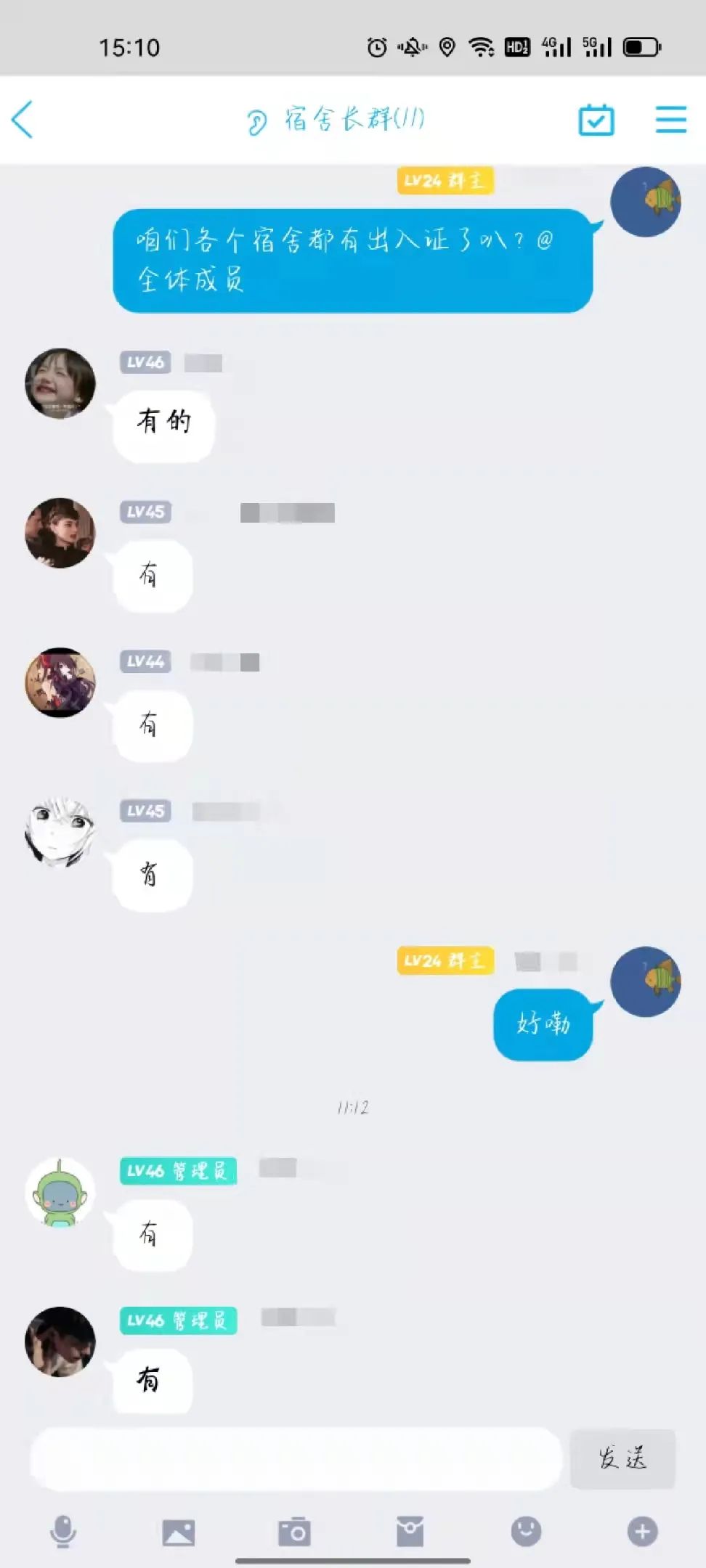Open the group settings menu icon
Viewport: 706px width, 1568px height.
(670, 120)
